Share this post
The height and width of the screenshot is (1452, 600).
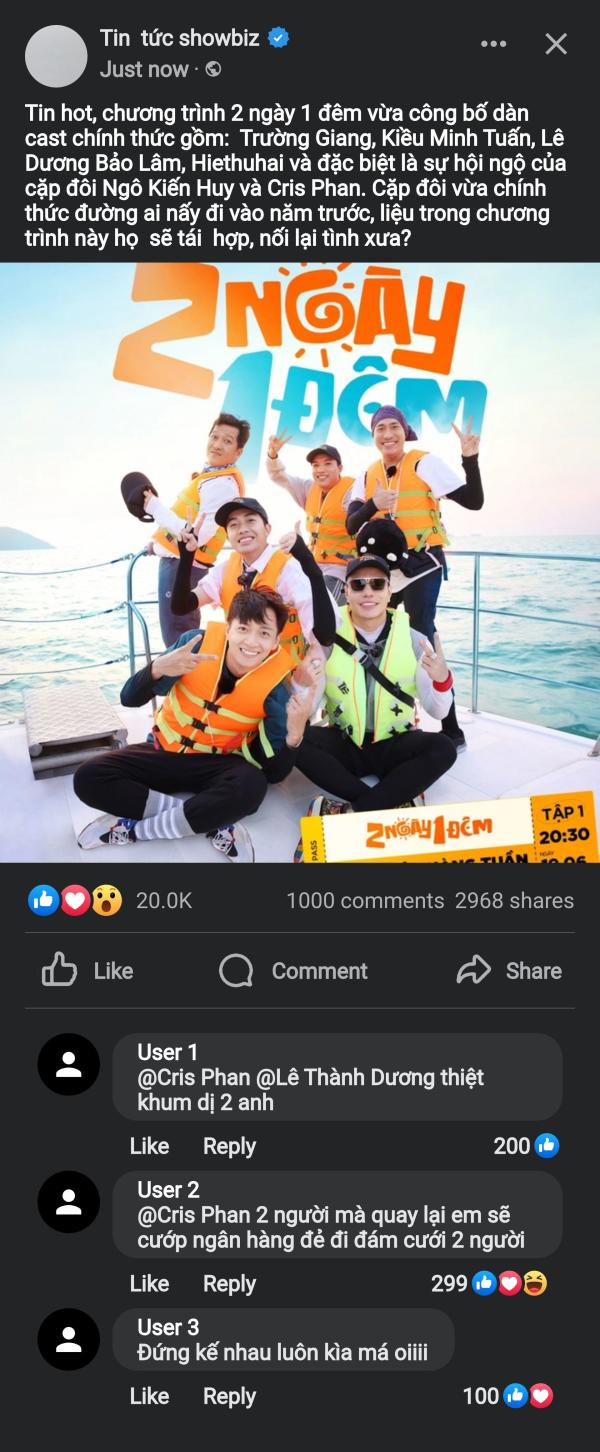pyautogui.click(x=509, y=970)
